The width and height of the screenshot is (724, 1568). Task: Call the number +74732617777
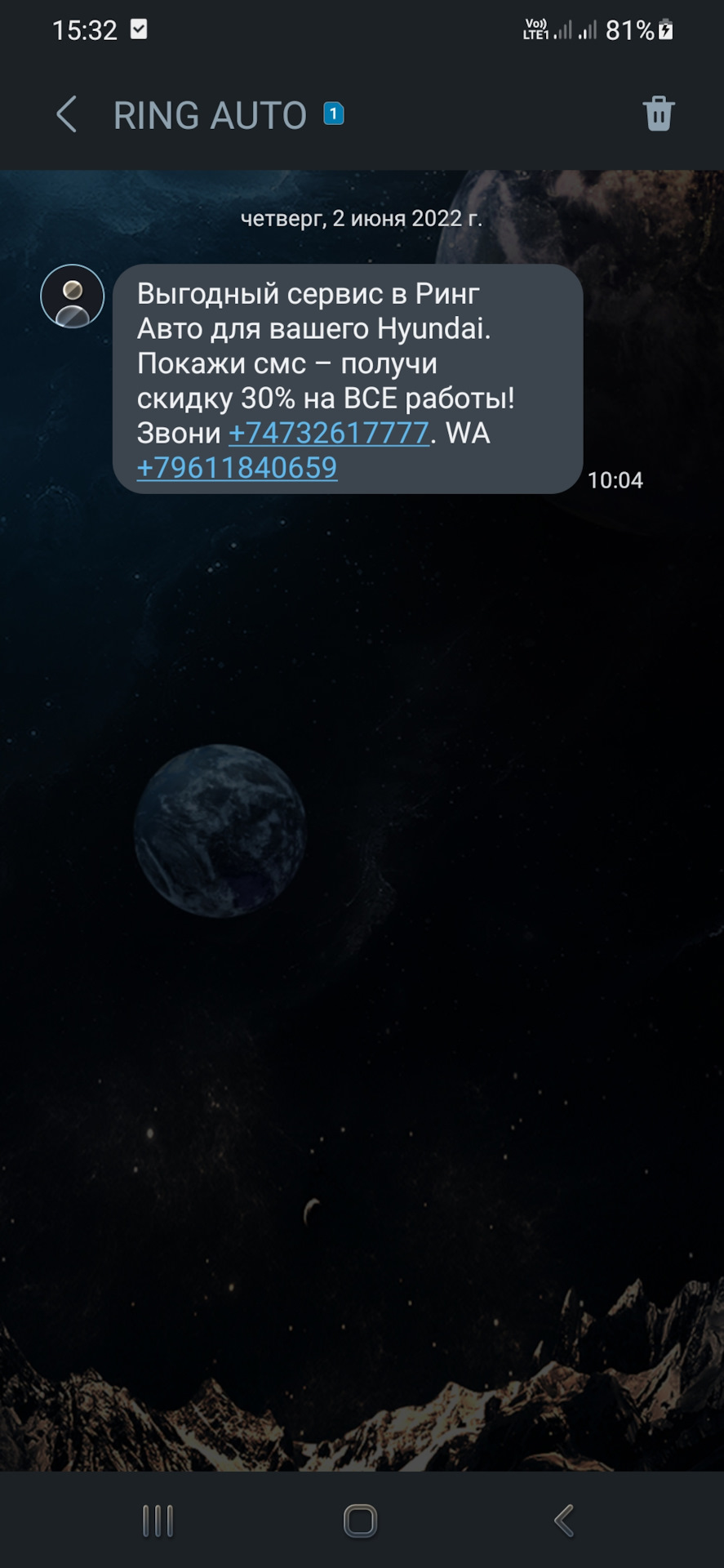click(x=329, y=433)
